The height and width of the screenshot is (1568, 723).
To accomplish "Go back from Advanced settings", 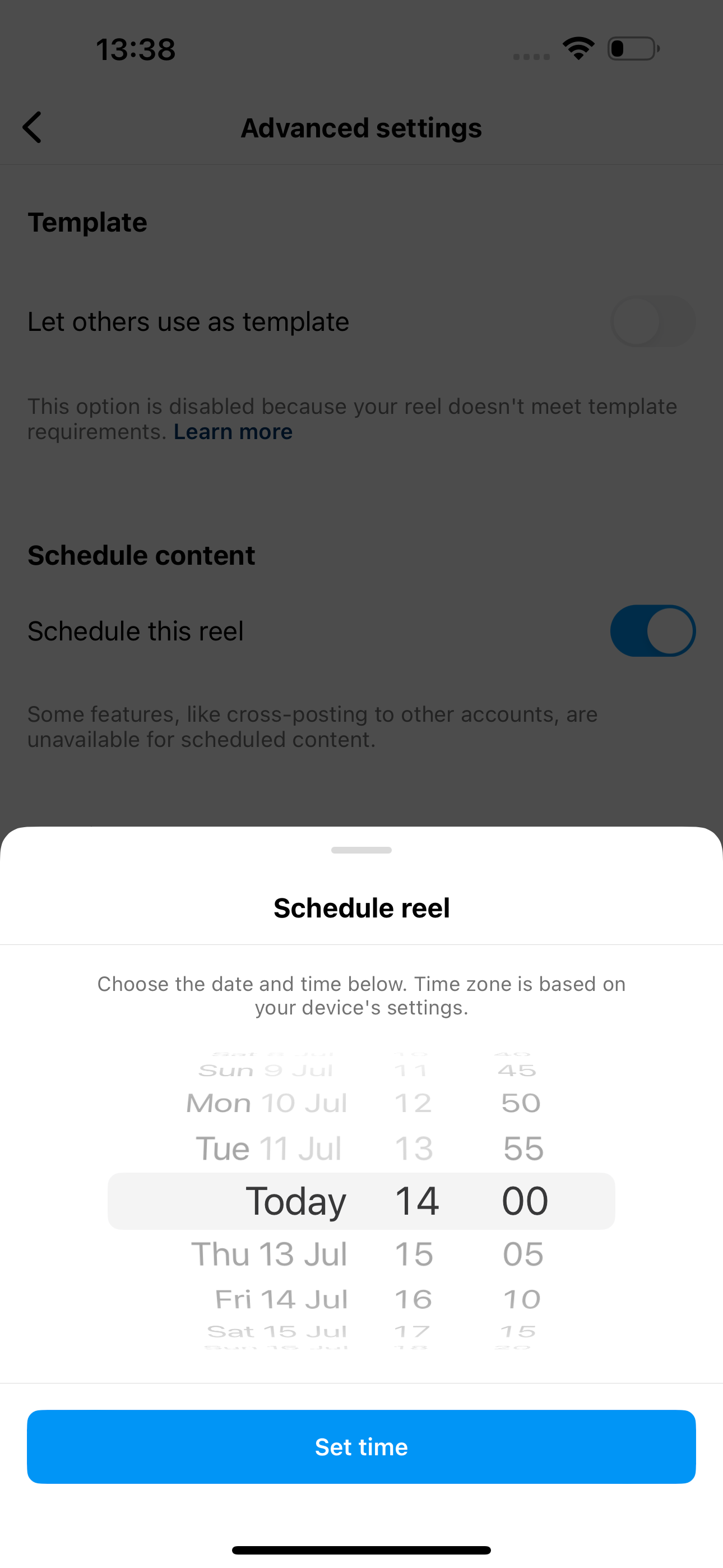I will point(33,127).
